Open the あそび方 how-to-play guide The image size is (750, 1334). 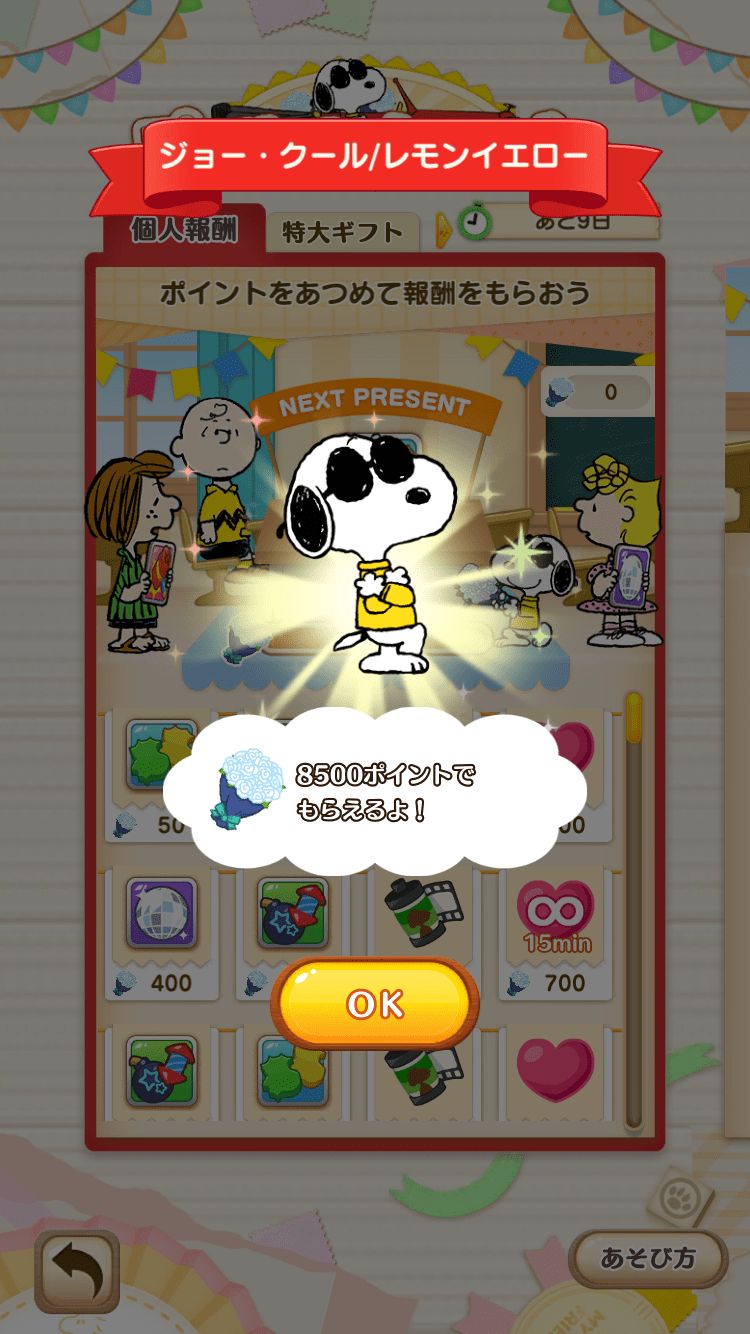[x=647, y=1258]
